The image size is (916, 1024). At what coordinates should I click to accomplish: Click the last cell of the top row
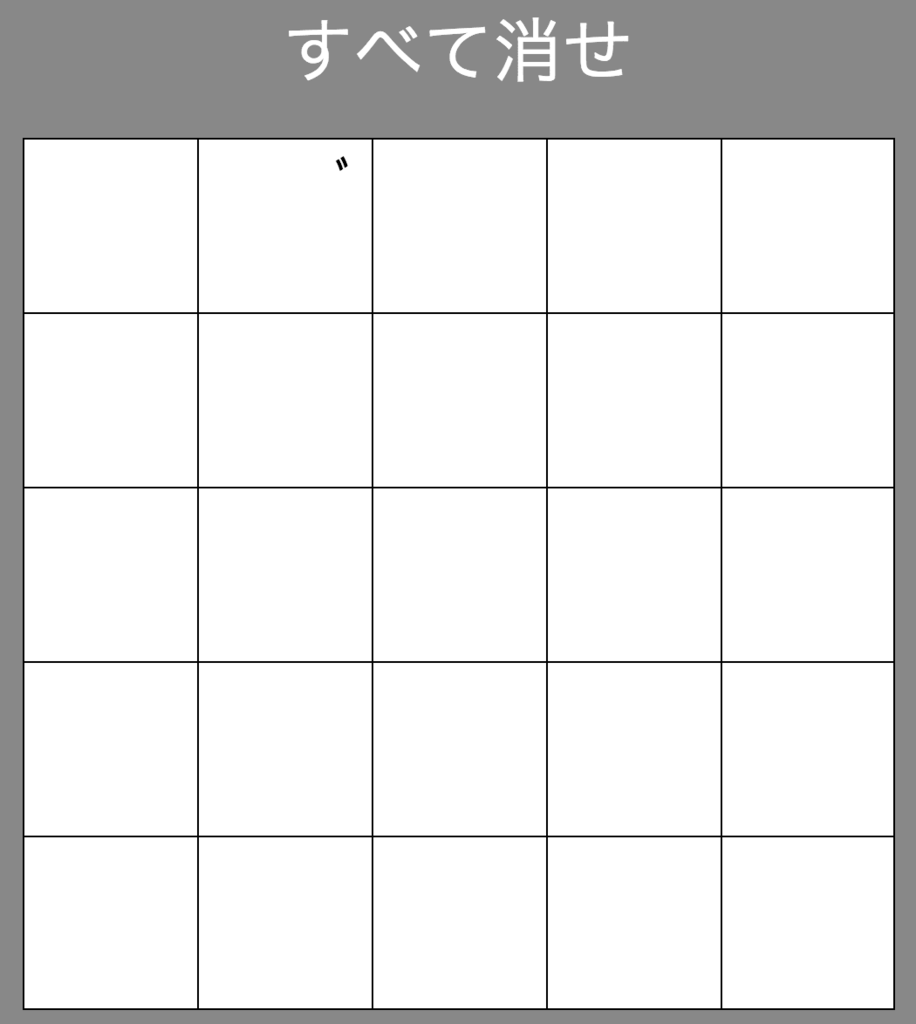click(x=808, y=225)
